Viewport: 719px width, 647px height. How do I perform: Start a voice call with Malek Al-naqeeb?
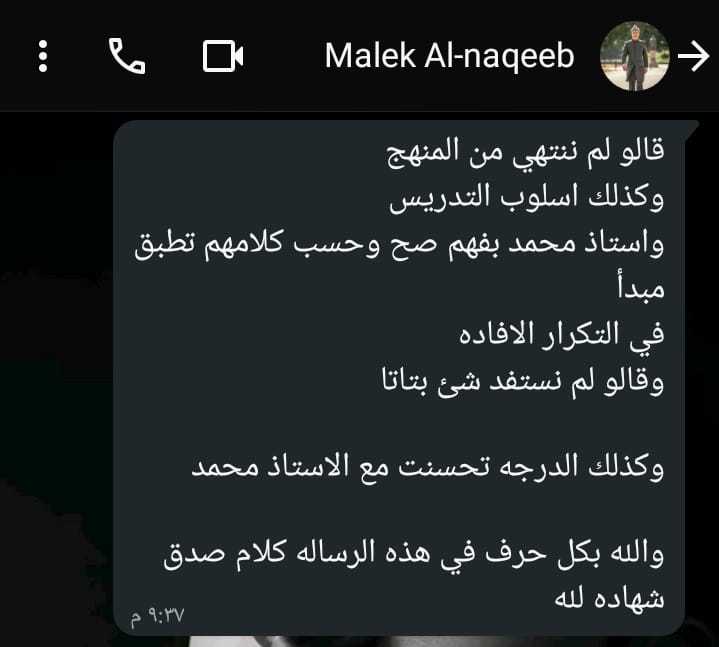pyautogui.click(x=126, y=57)
